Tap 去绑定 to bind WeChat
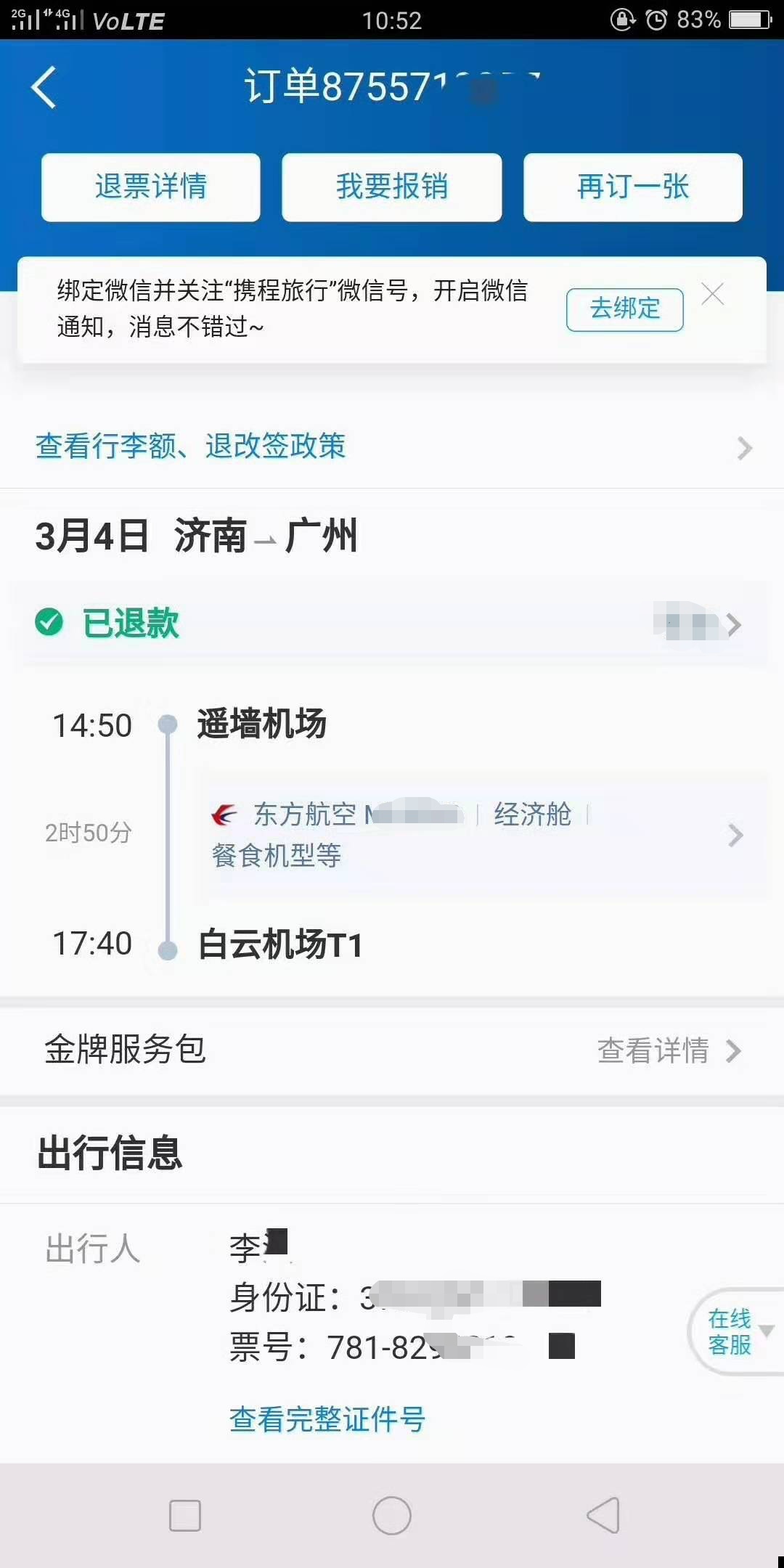The height and width of the screenshot is (1568, 784). pyautogui.click(x=624, y=309)
